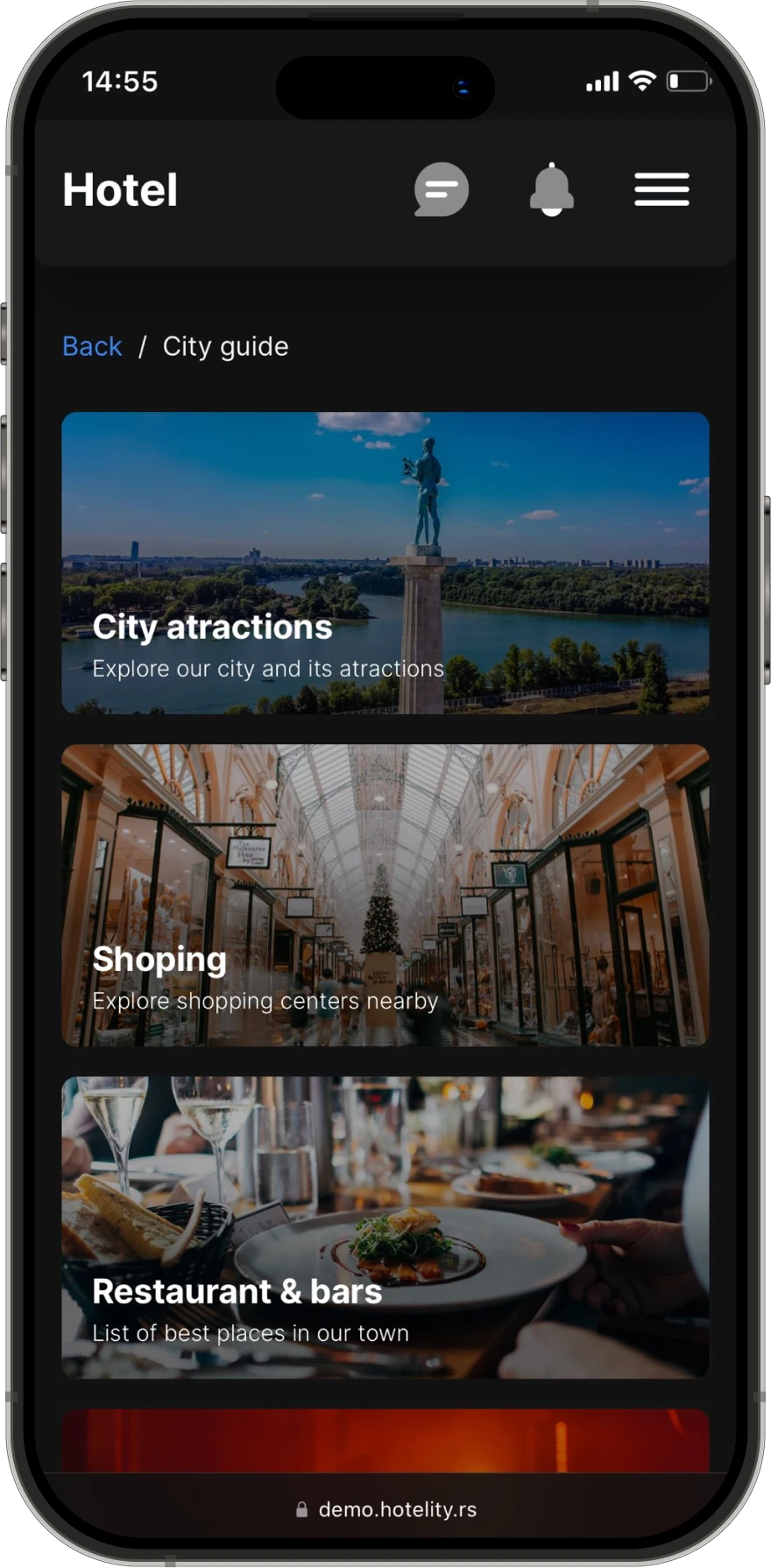Viewport: 771px width, 1568px height.
Task: Open the Restaurant & bars card
Action: pos(385,1227)
